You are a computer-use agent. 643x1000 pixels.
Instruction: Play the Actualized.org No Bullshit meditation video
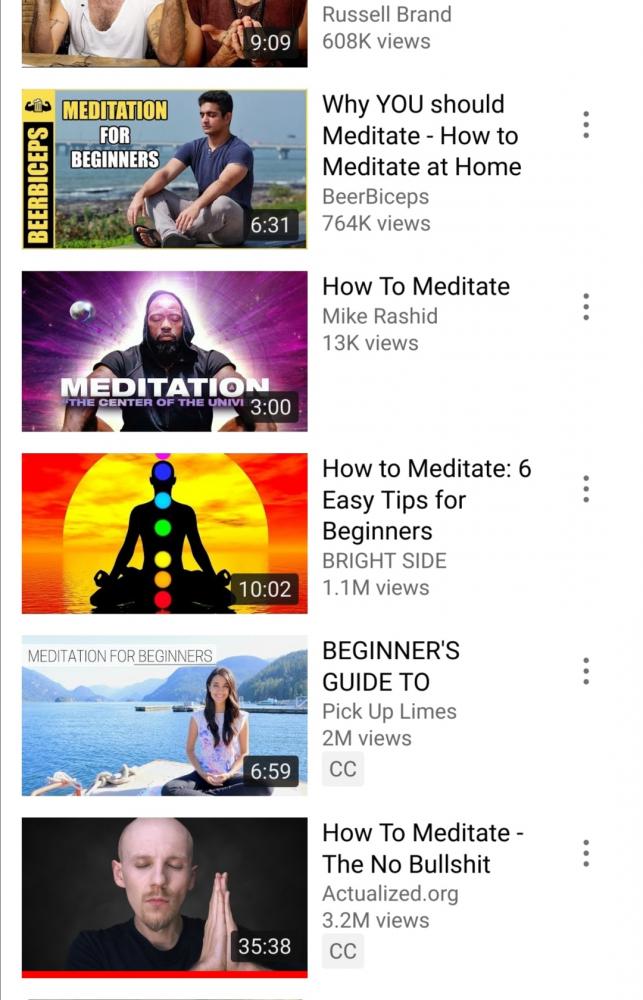[x=165, y=896]
